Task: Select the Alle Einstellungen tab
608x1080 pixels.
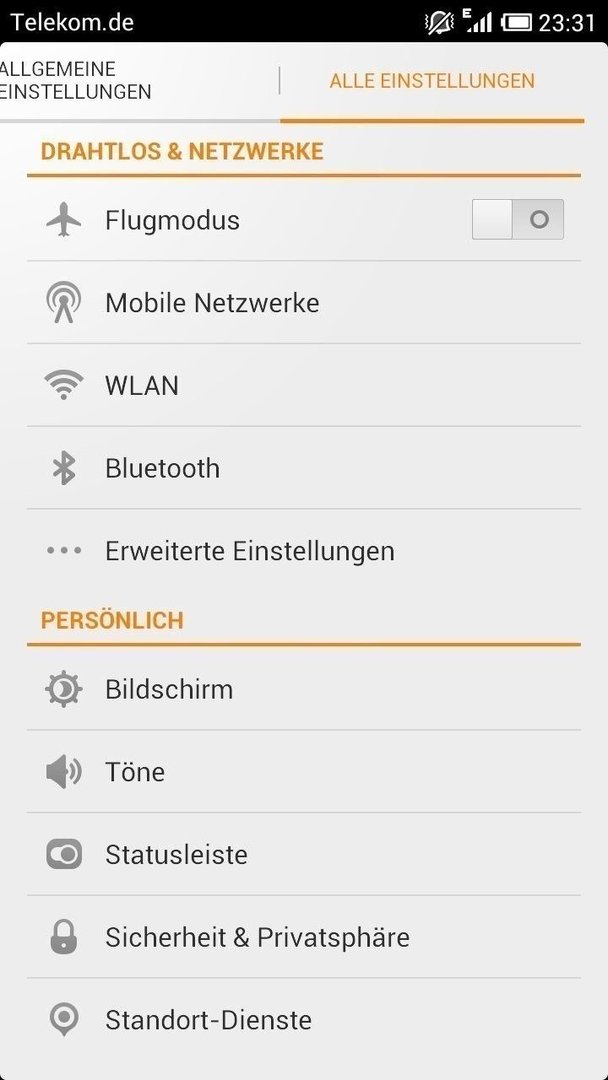Action: 432,81
